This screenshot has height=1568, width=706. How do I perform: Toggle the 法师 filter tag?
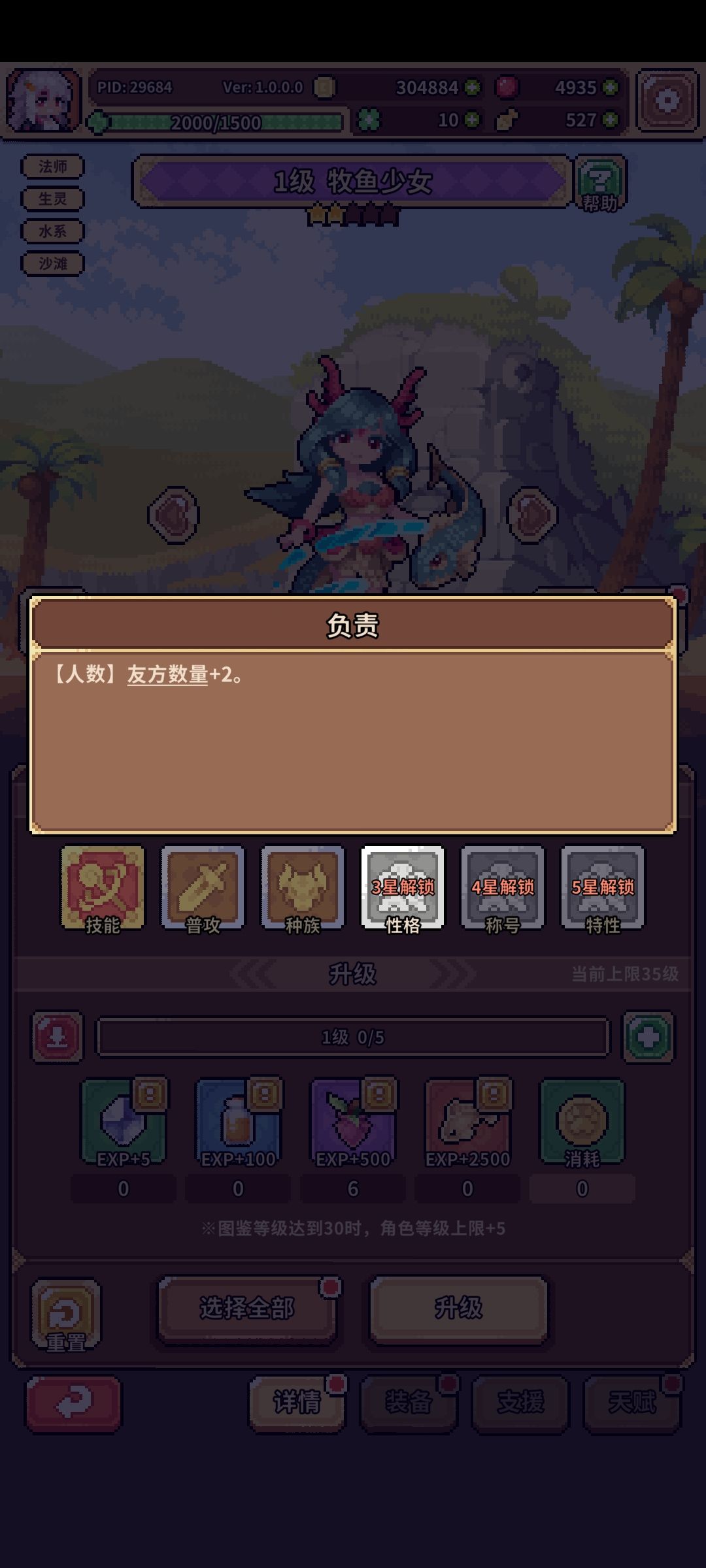[52, 165]
